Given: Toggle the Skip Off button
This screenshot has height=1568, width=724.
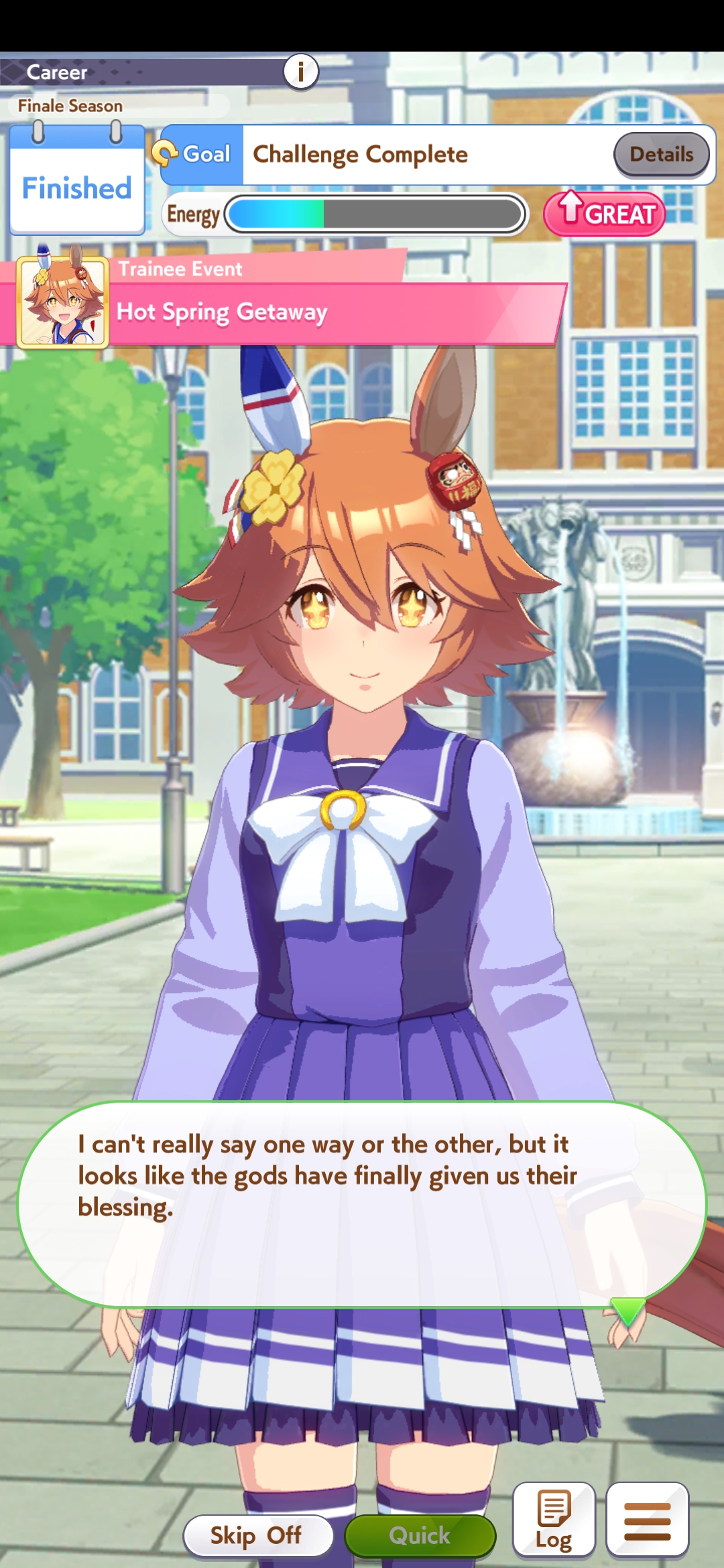Looking at the screenshot, I should (x=257, y=1535).
